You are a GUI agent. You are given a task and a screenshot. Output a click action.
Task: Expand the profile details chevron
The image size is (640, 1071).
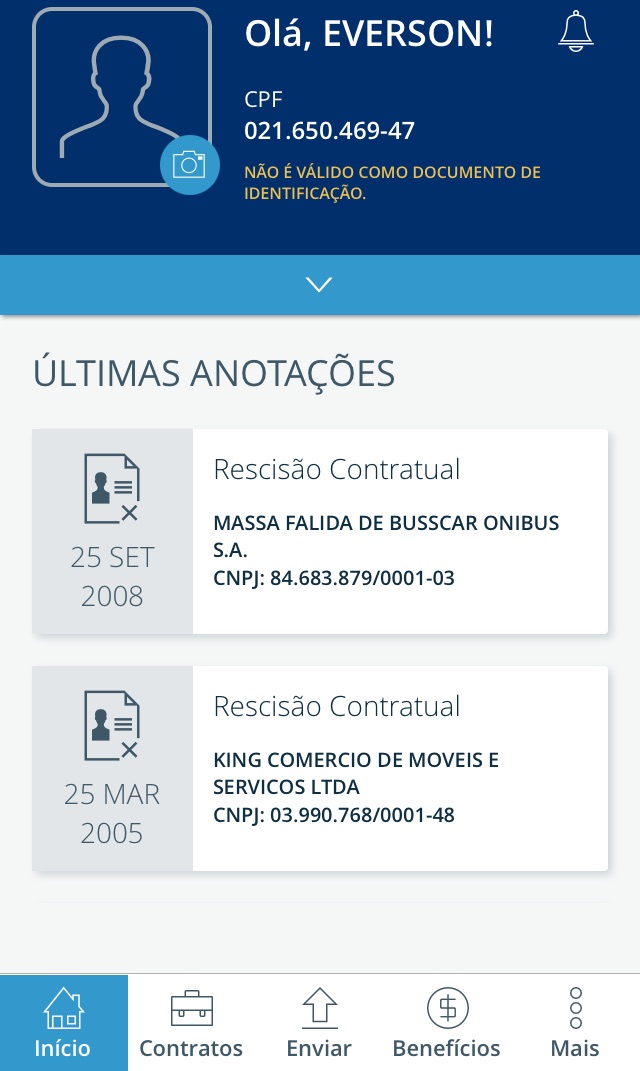click(320, 285)
